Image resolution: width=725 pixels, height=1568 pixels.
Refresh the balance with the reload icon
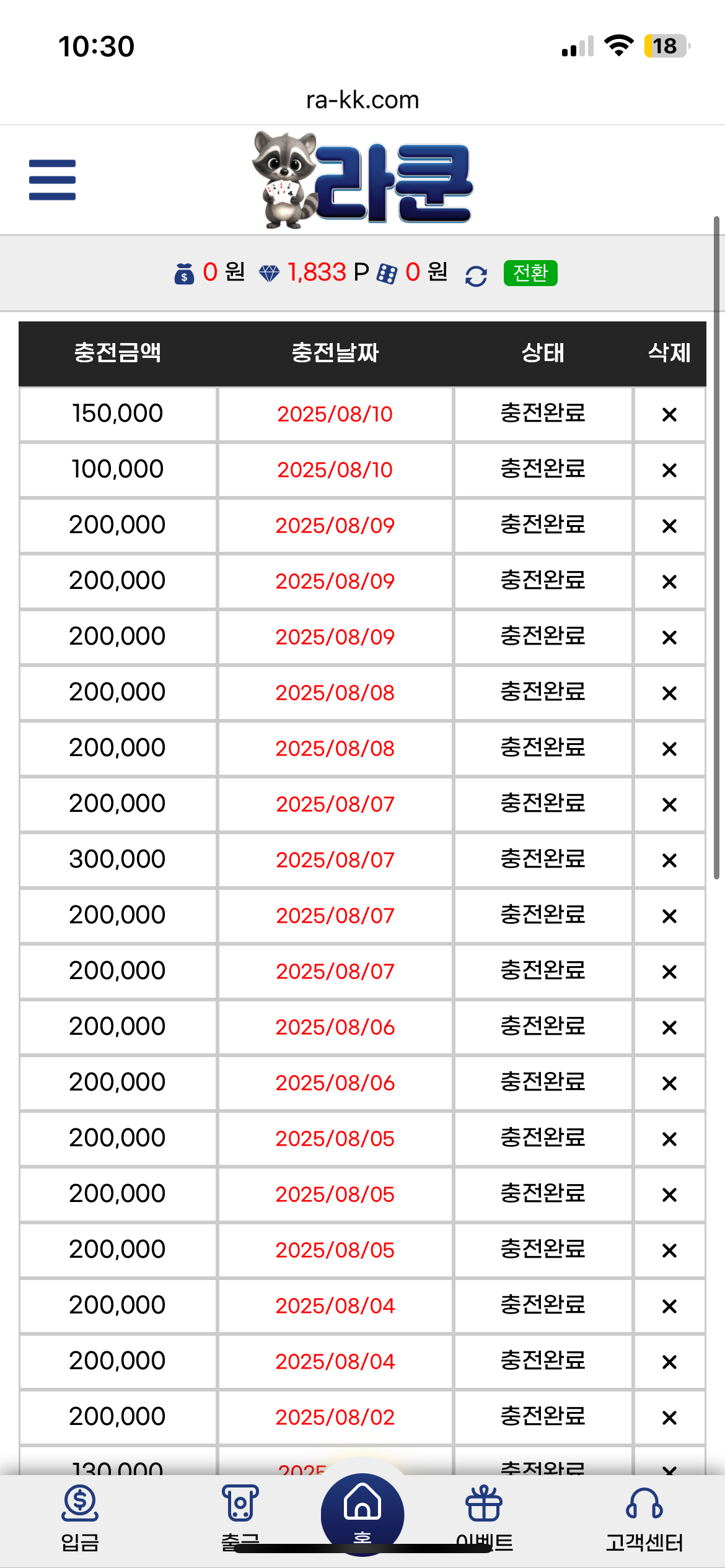(x=476, y=276)
